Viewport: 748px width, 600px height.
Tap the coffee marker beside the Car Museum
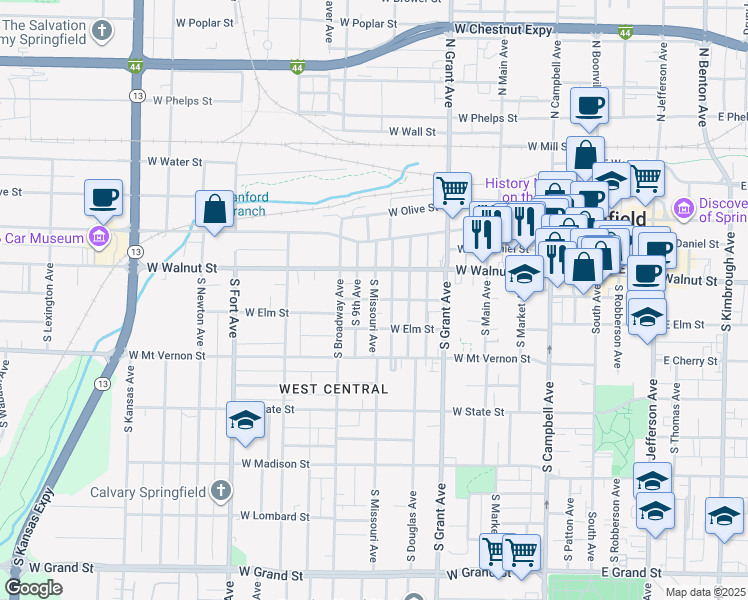104,201
